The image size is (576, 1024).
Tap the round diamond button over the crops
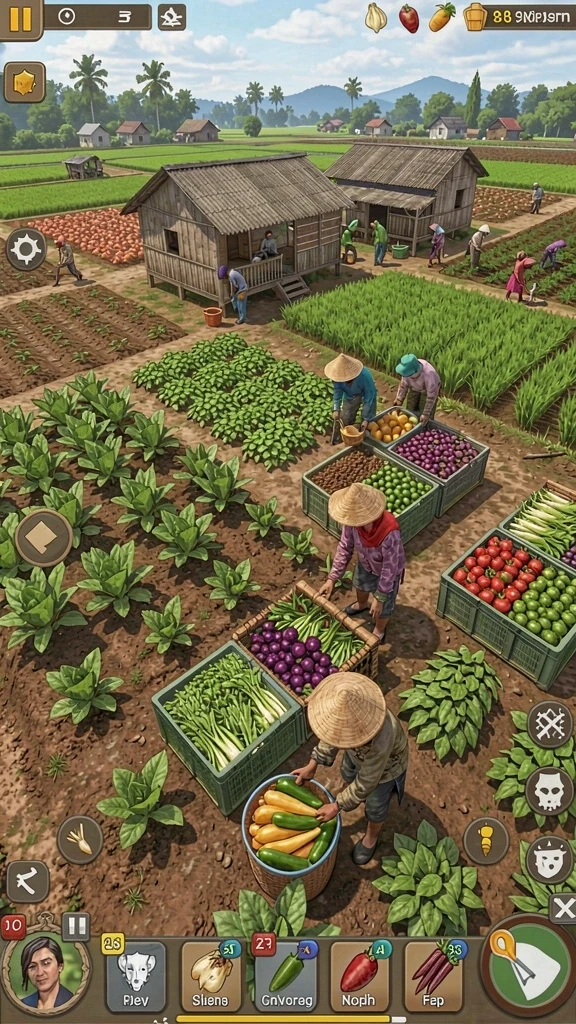(44, 537)
